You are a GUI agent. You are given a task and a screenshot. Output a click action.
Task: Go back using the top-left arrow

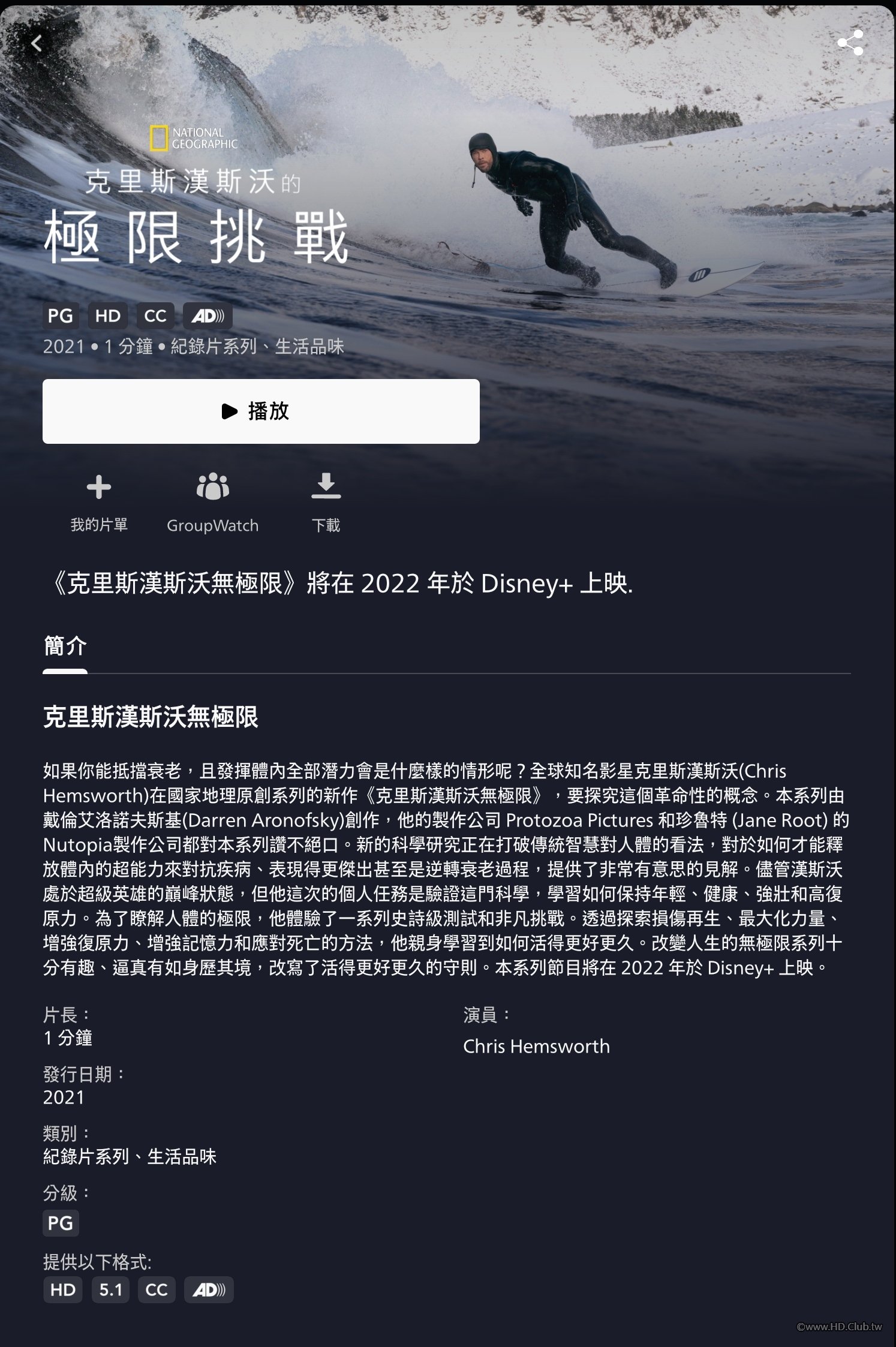pos(37,43)
